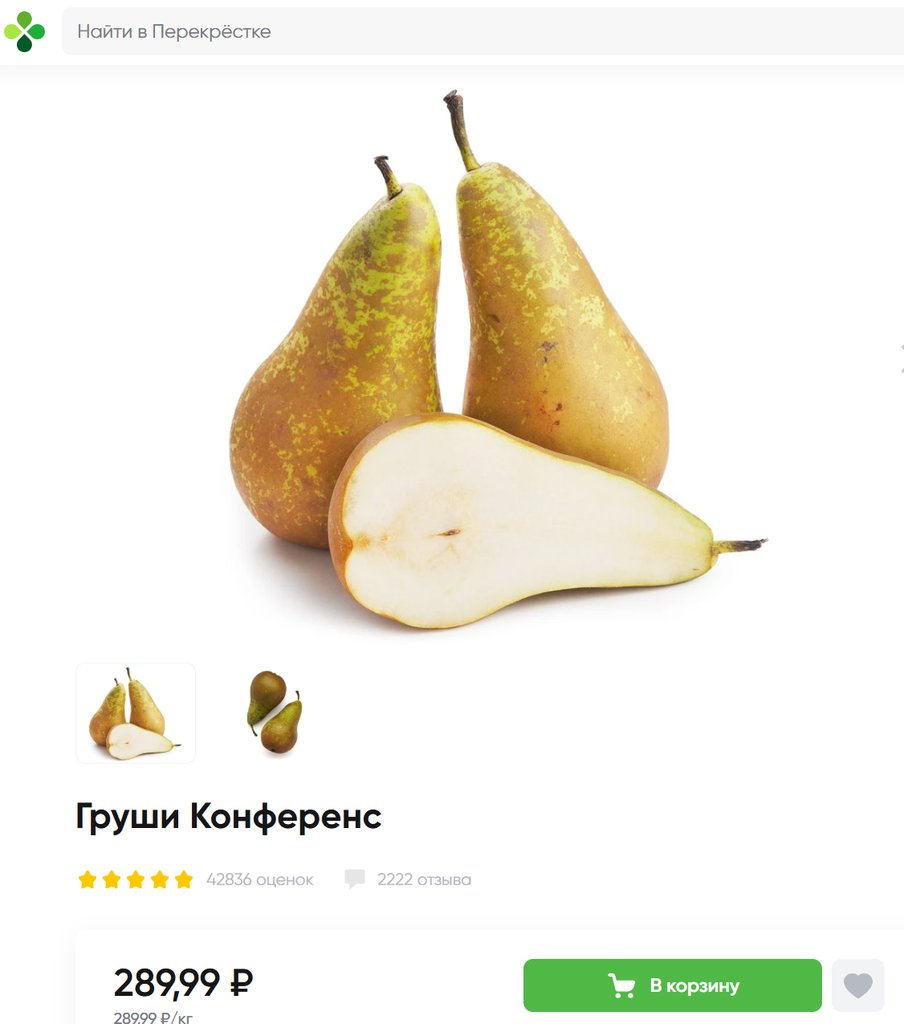
Task: Tap the Перекрёсток clover logo
Action: pyautogui.click(x=24, y=32)
